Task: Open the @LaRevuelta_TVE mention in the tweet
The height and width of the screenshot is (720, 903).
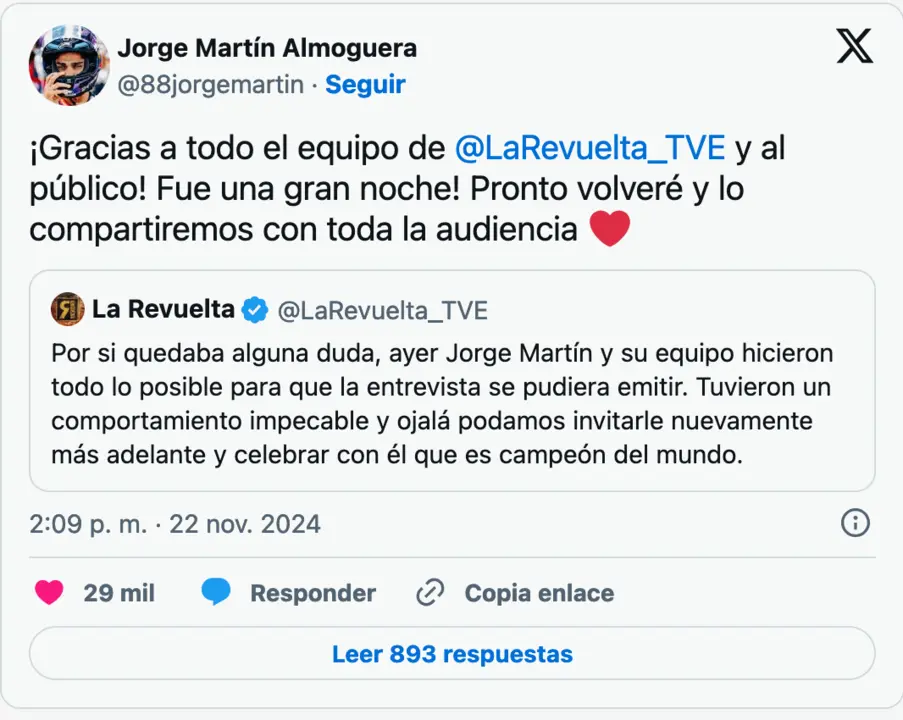Action: pyautogui.click(x=589, y=148)
